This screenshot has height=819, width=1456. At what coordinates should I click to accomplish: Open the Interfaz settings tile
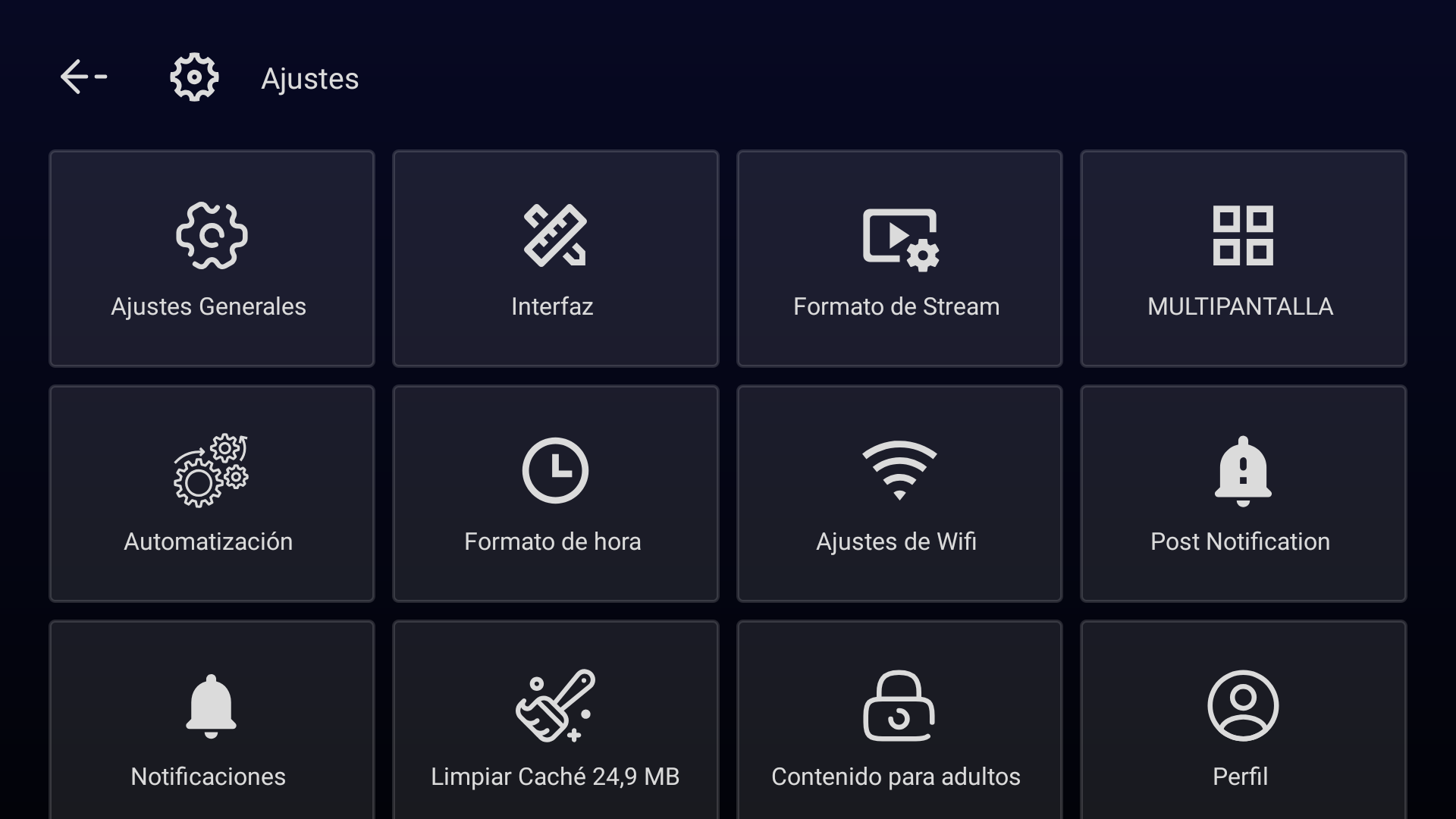point(555,259)
